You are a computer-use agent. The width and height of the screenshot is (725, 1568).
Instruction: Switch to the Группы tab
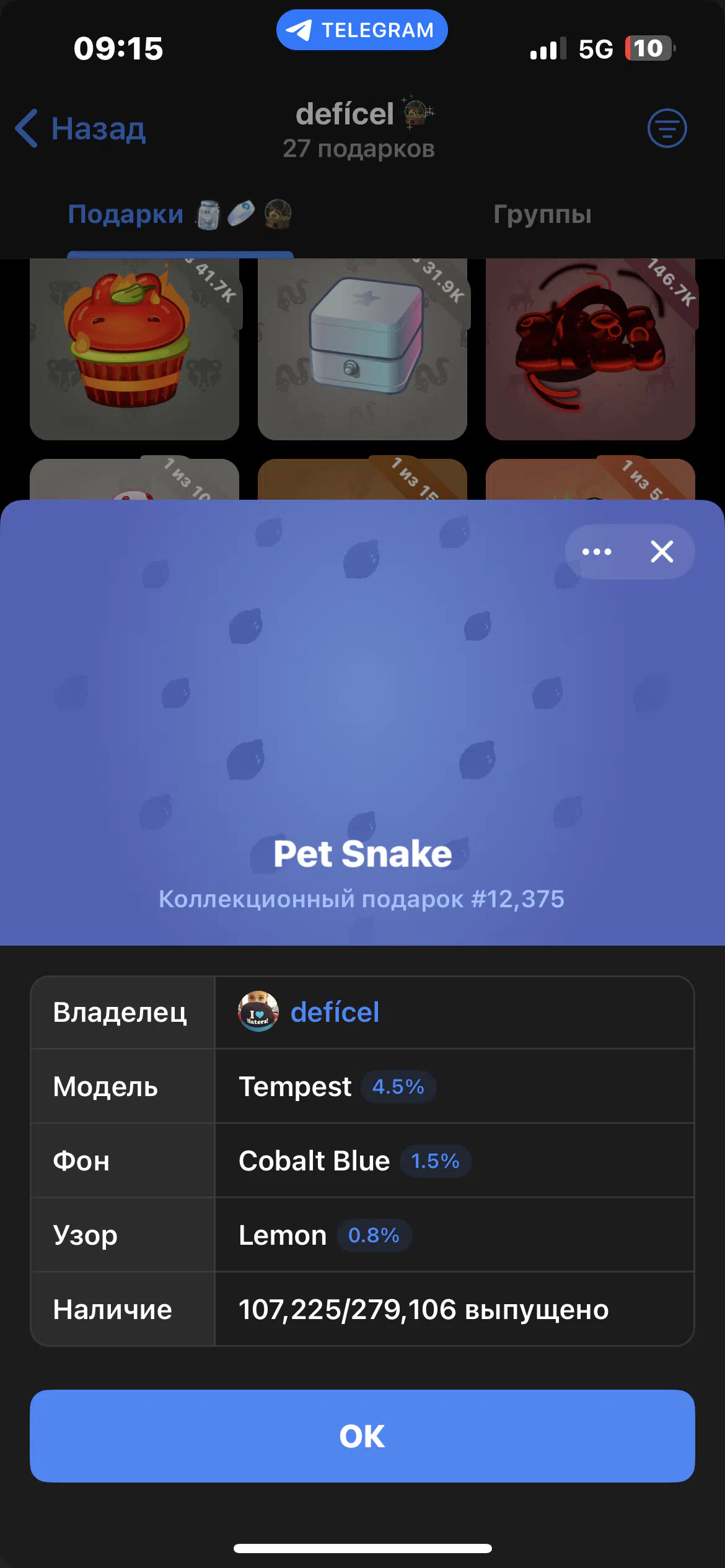point(542,214)
